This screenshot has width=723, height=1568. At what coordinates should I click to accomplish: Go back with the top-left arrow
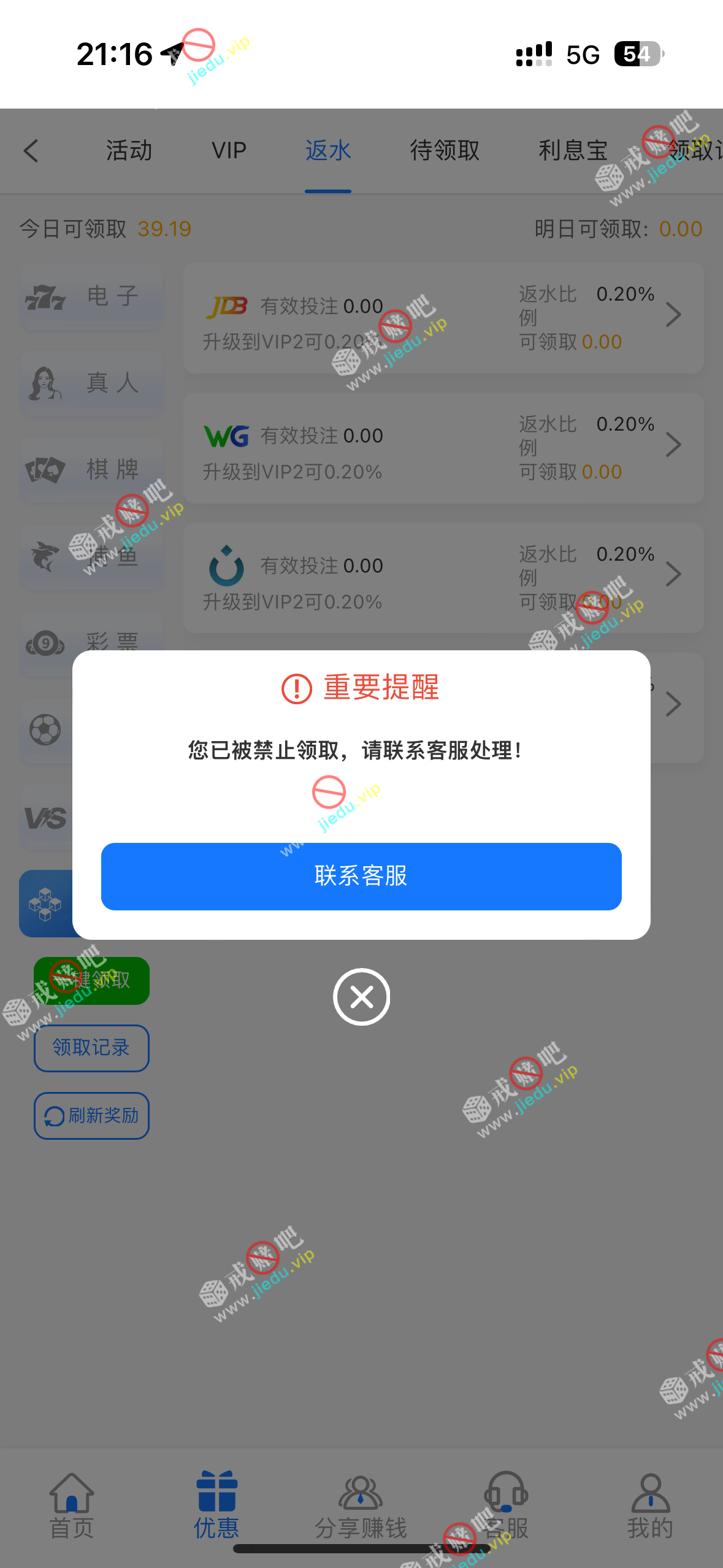tap(31, 151)
